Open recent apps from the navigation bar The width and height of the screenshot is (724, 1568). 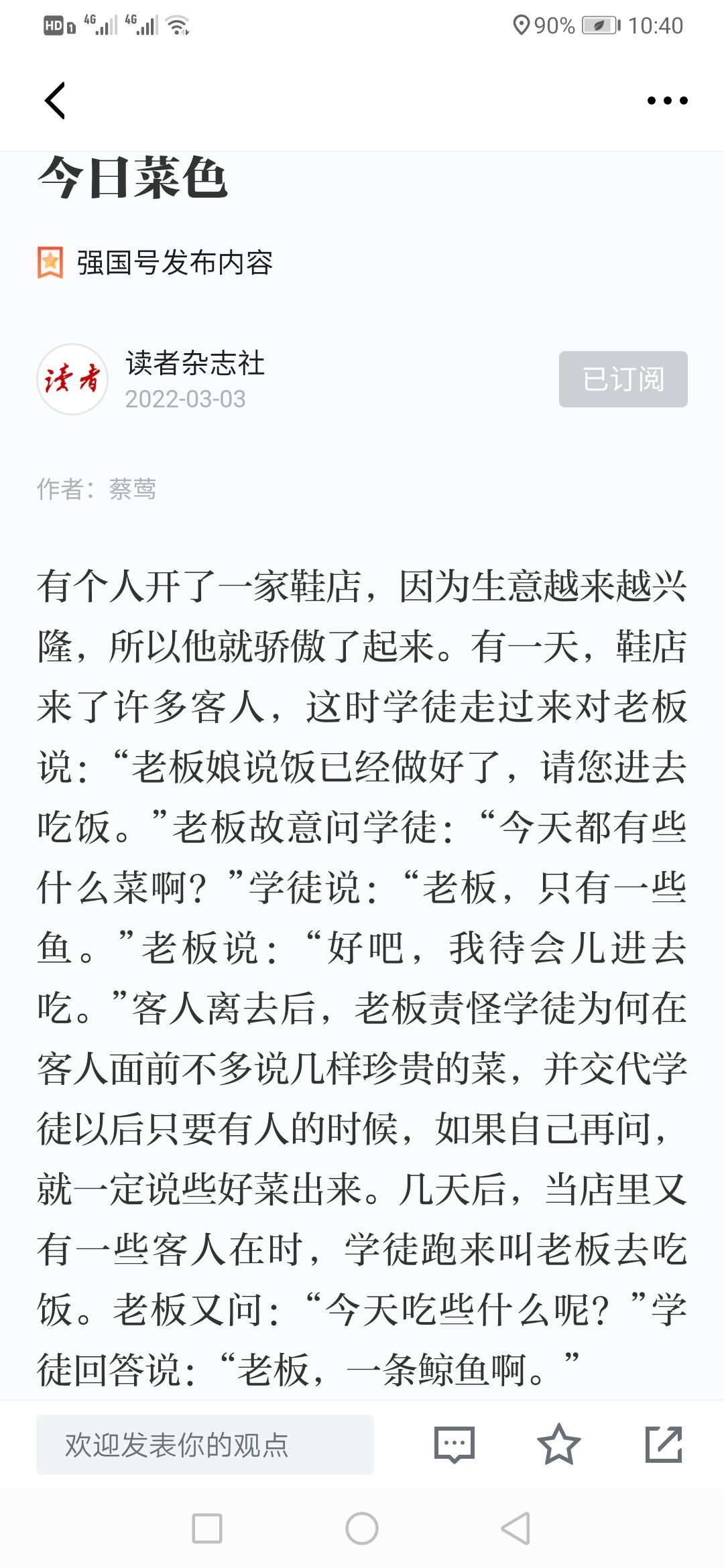[207, 1528]
